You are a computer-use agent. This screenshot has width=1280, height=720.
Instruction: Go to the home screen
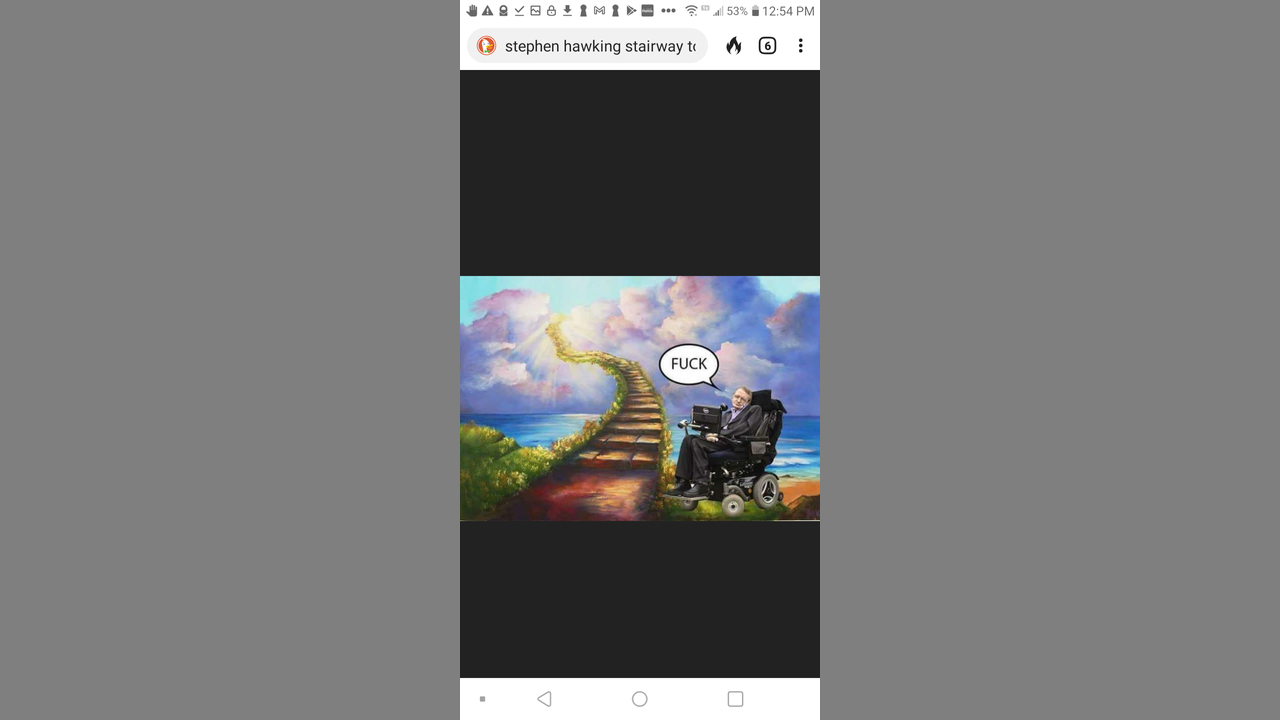pyautogui.click(x=640, y=699)
